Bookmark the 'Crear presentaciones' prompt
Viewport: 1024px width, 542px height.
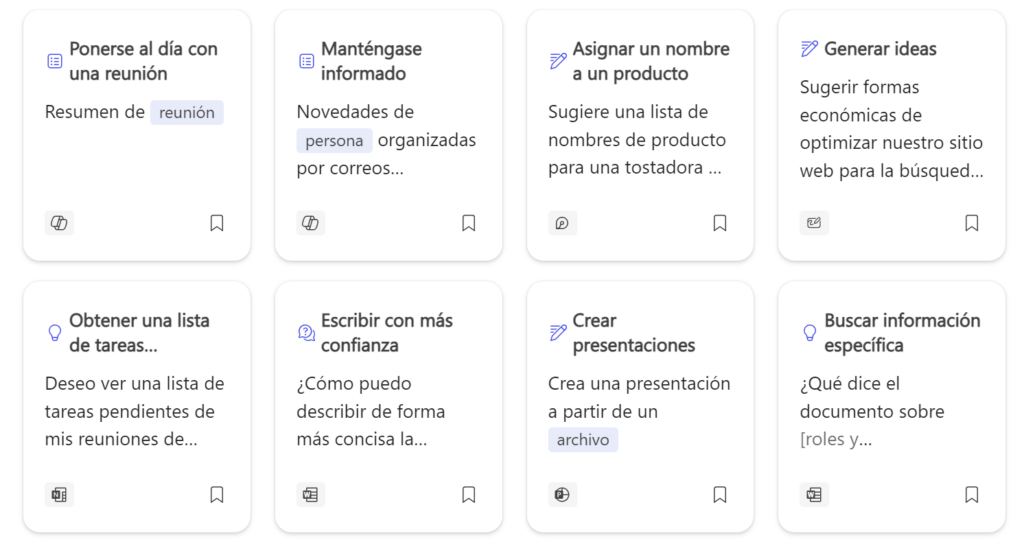tap(720, 495)
